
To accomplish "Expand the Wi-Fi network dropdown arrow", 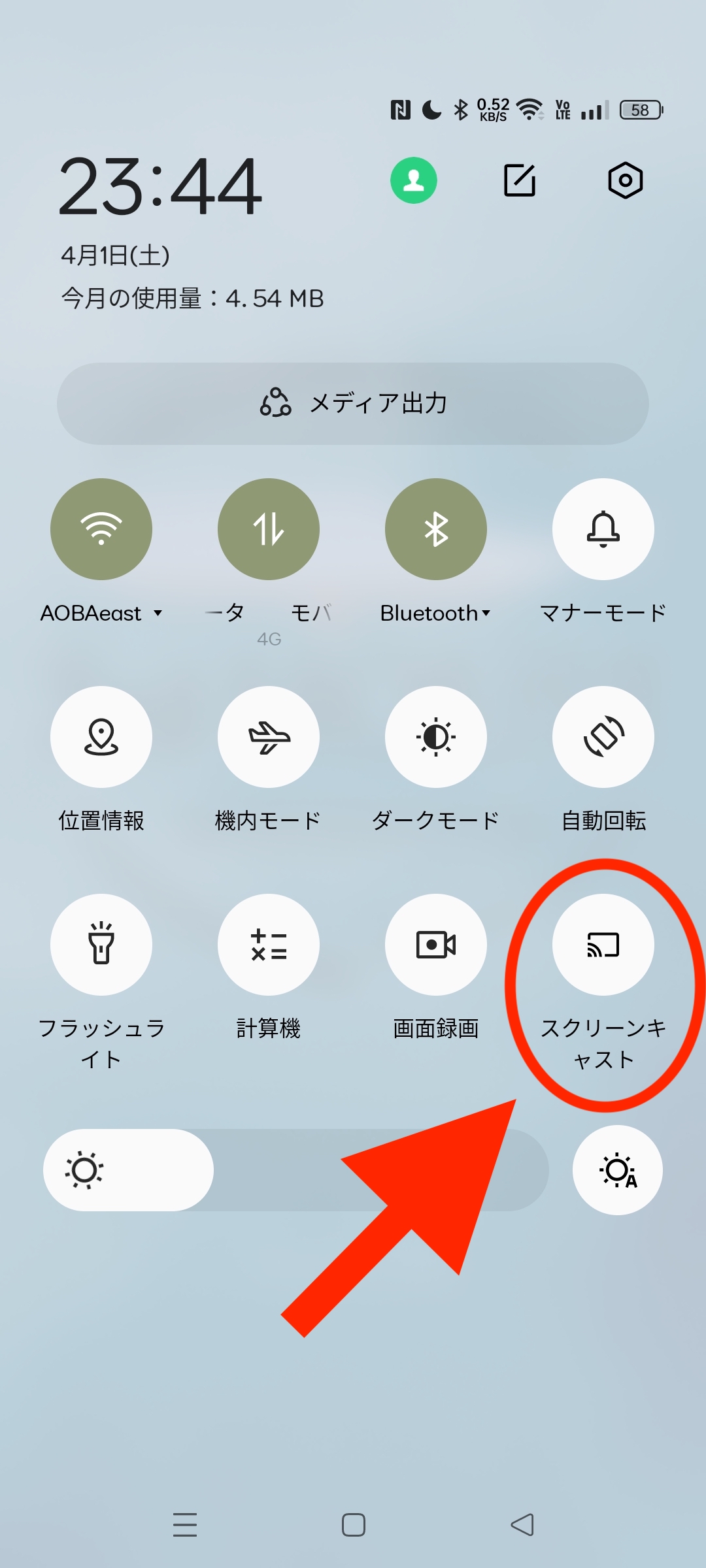I will (158, 613).
